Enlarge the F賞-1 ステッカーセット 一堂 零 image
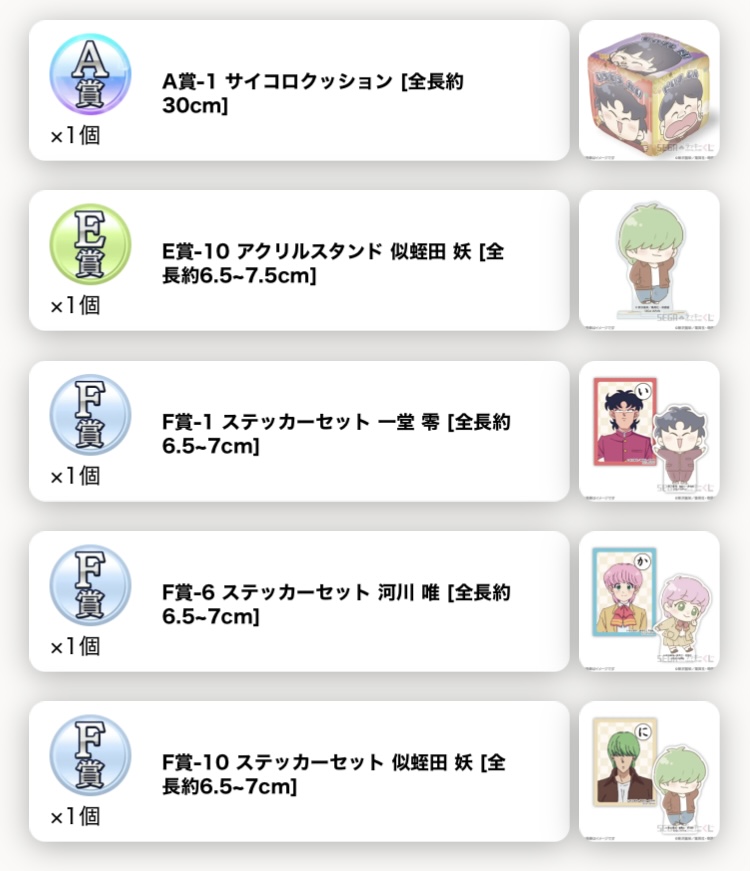The width and height of the screenshot is (750, 871). click(649, 431)
